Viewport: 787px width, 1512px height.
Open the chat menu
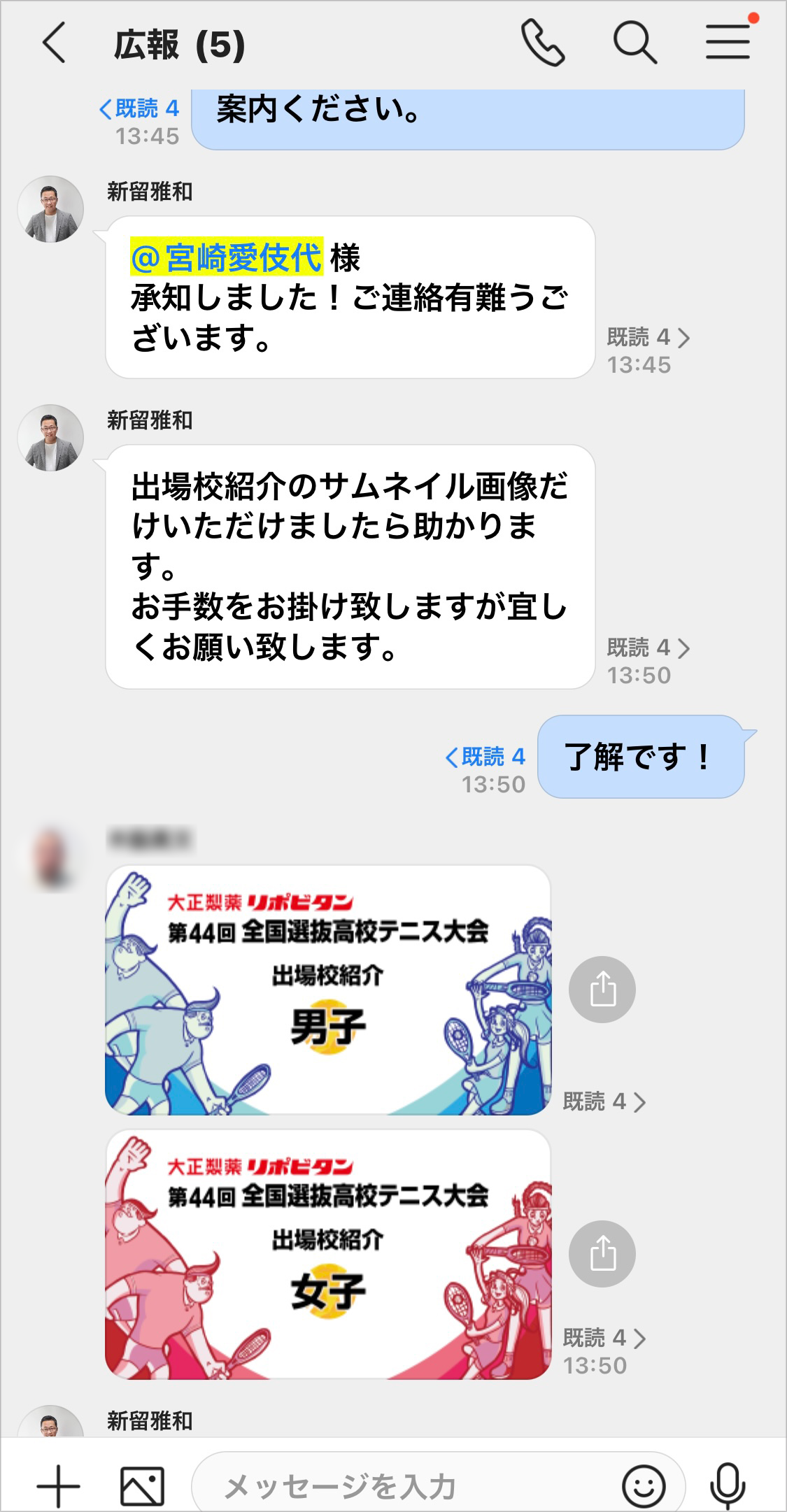coord(728,42)
